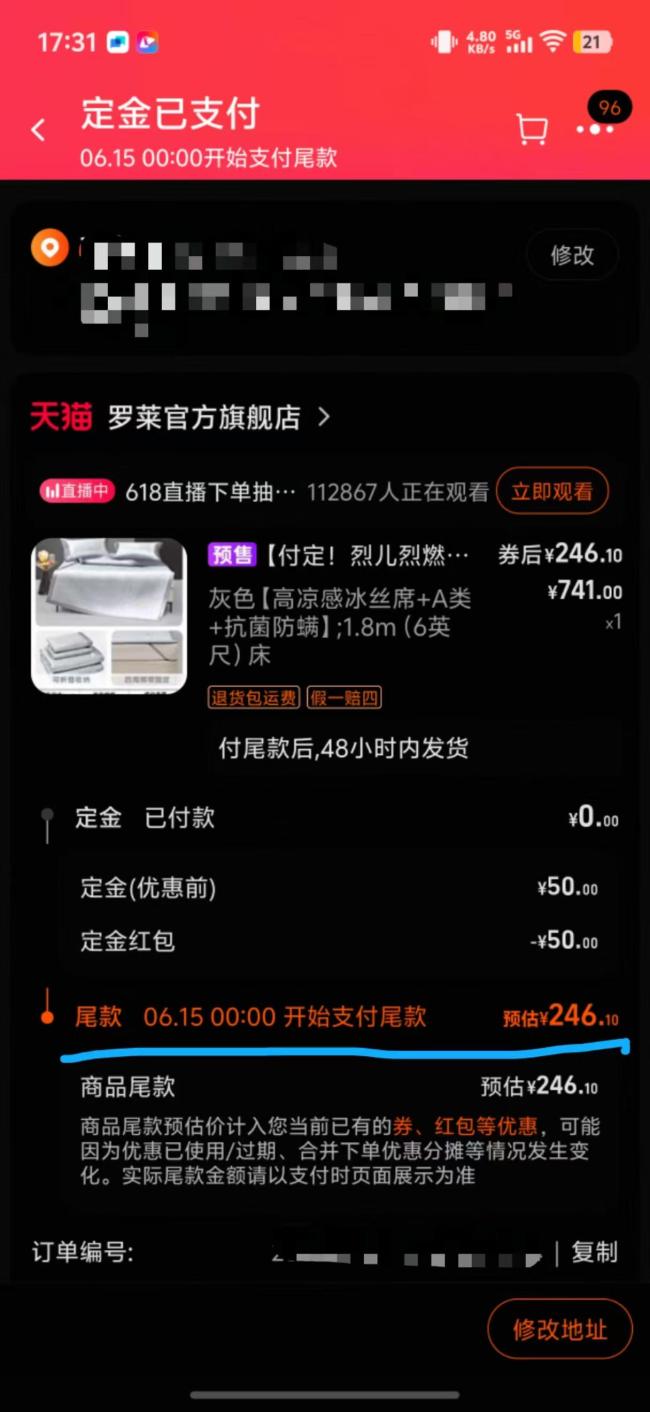650x1412 pixels.
Task: Go back from the deposit-paid page
Action: pyautogui.click(x=38, y=129)
